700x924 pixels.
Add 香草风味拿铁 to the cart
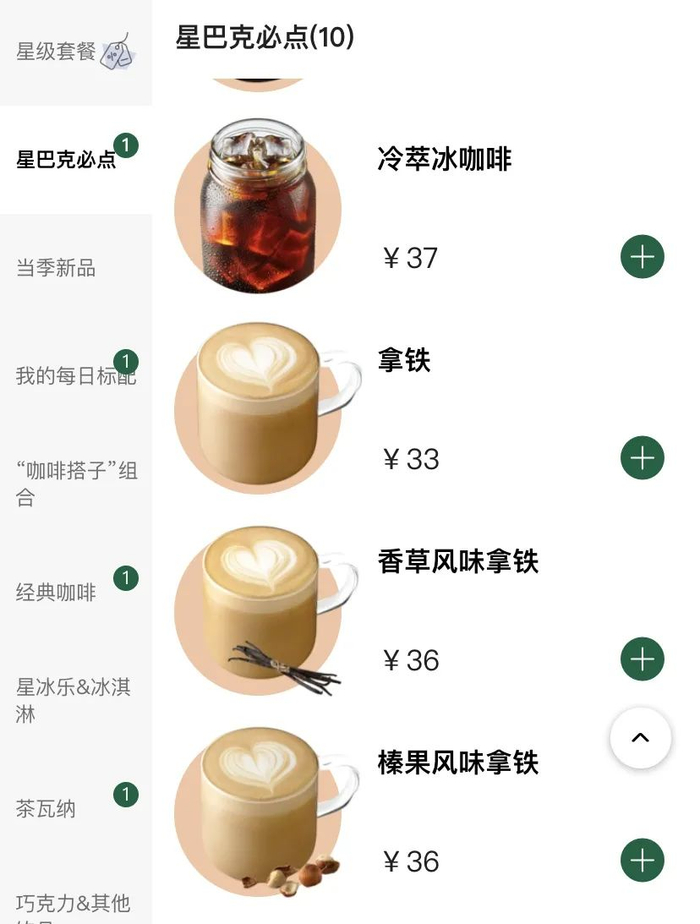[x=642, y=659]
